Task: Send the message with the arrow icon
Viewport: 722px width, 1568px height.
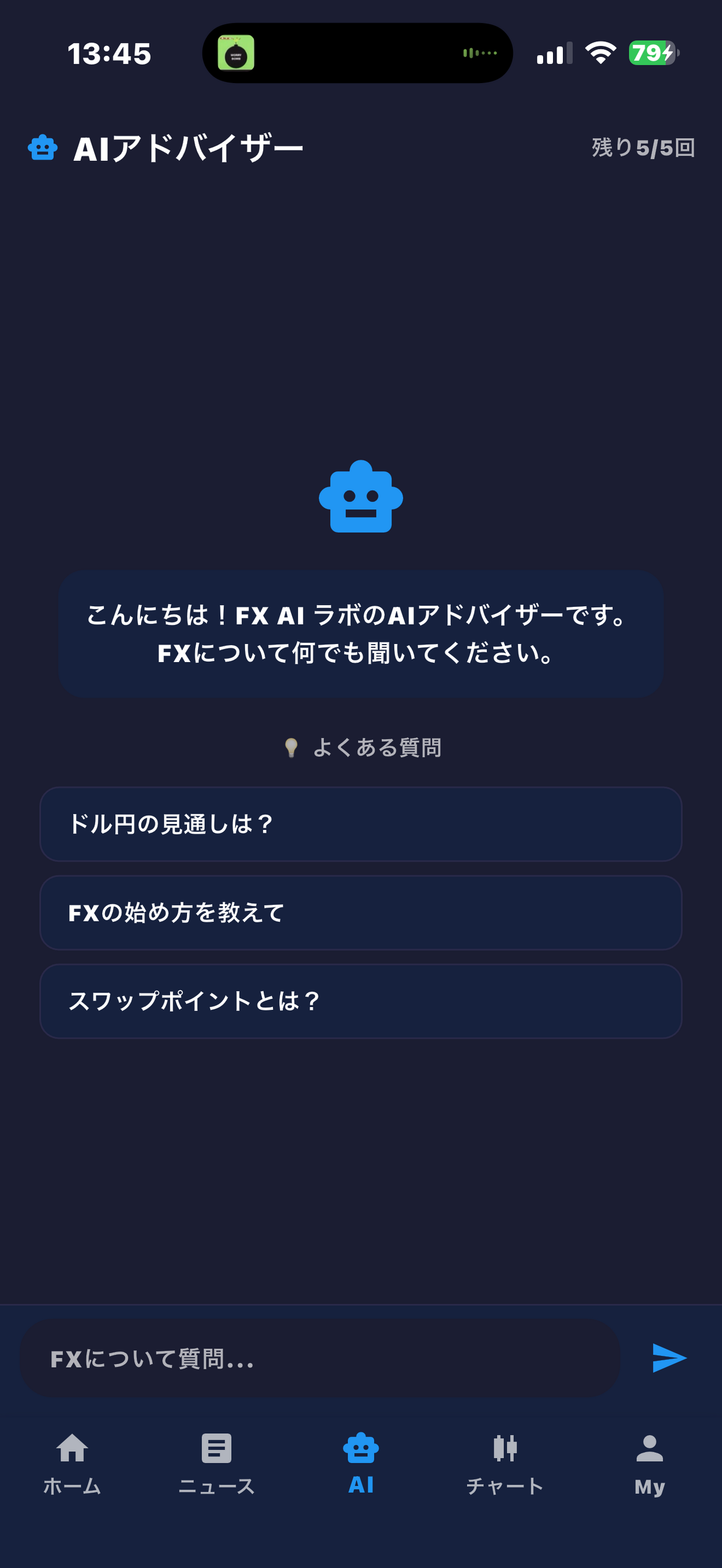Action: point(669,1357)
